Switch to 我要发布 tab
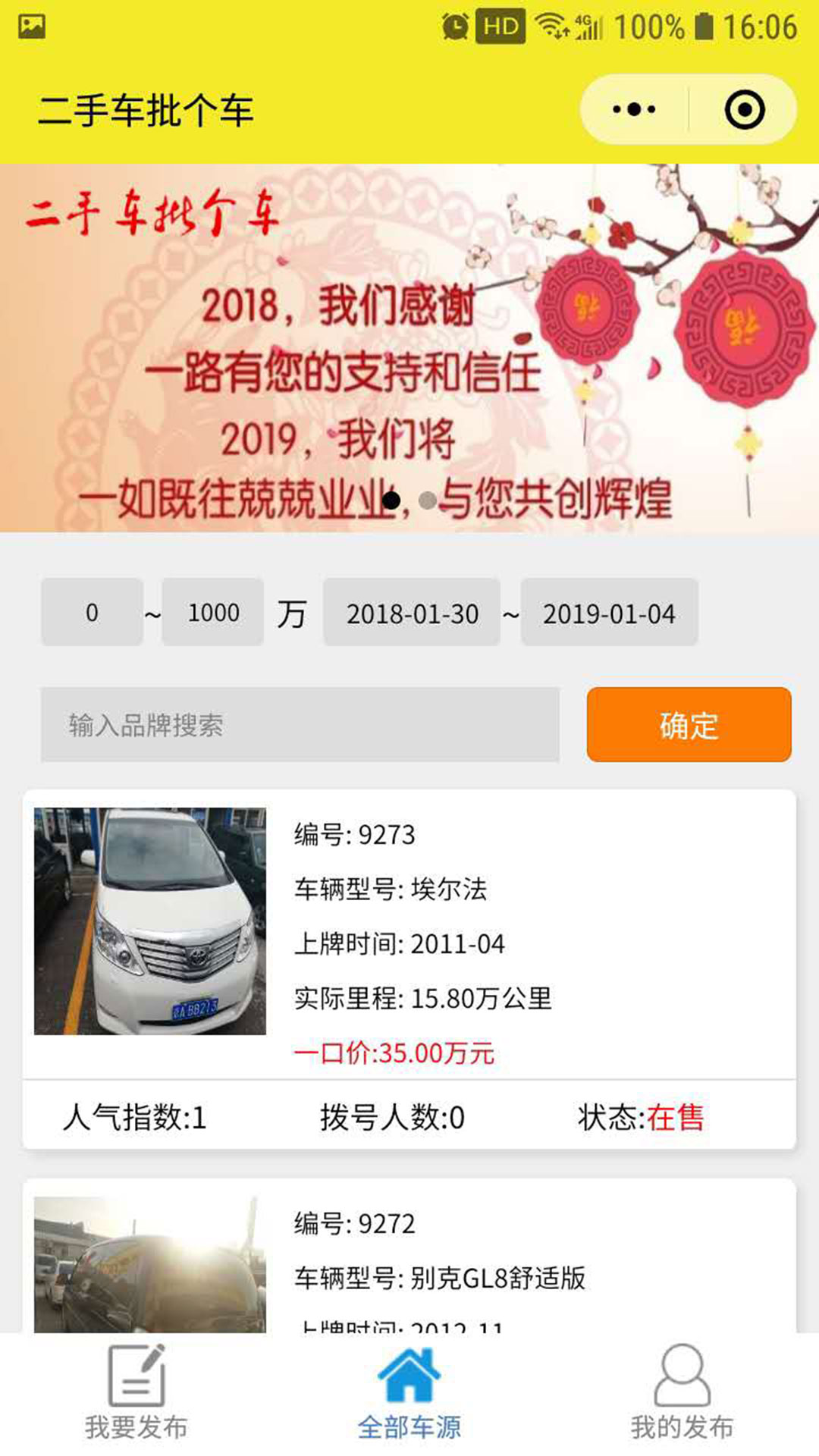Image resolution: width=819 pixels, height=1456 pixels. (x=136, y=1394)
